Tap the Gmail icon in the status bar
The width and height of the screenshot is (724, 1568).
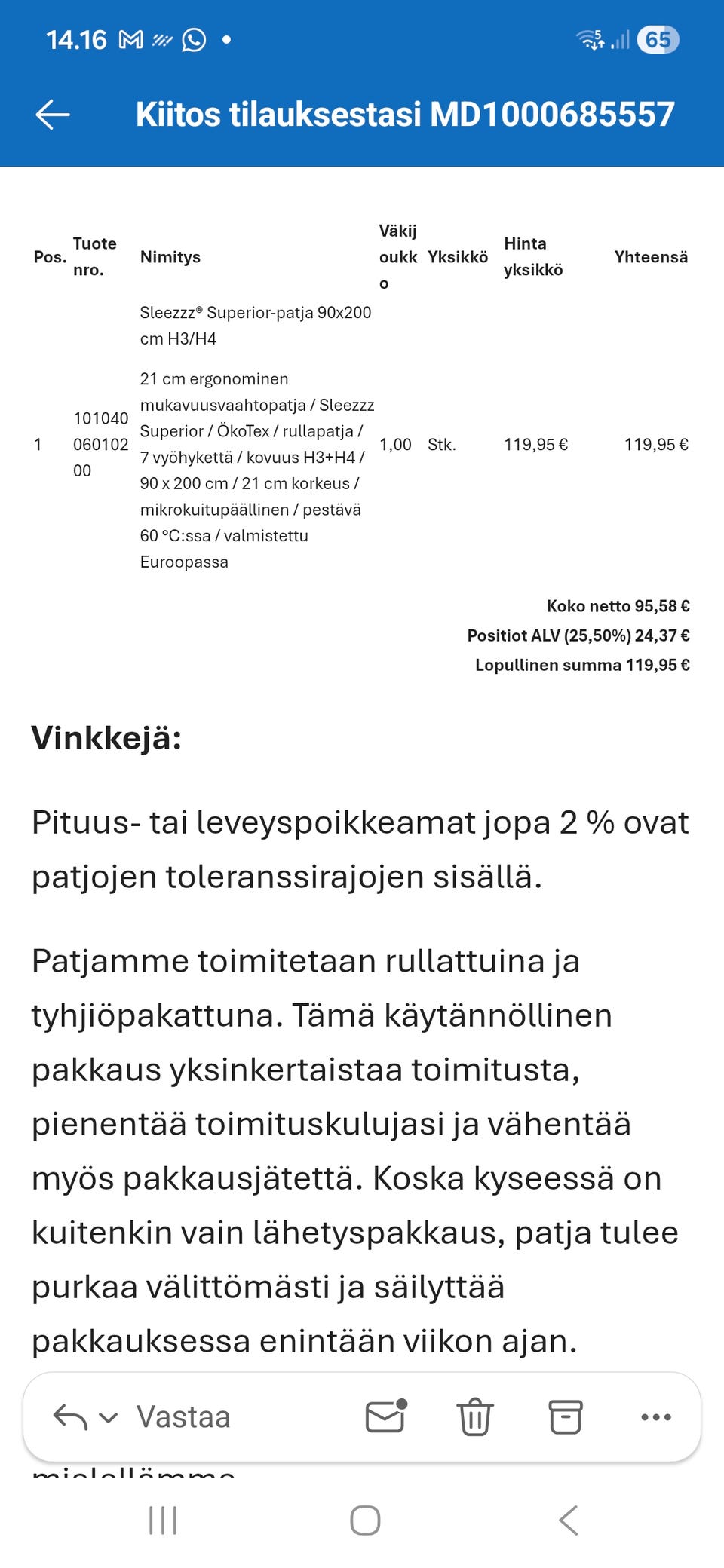click(x=130, y=39)
